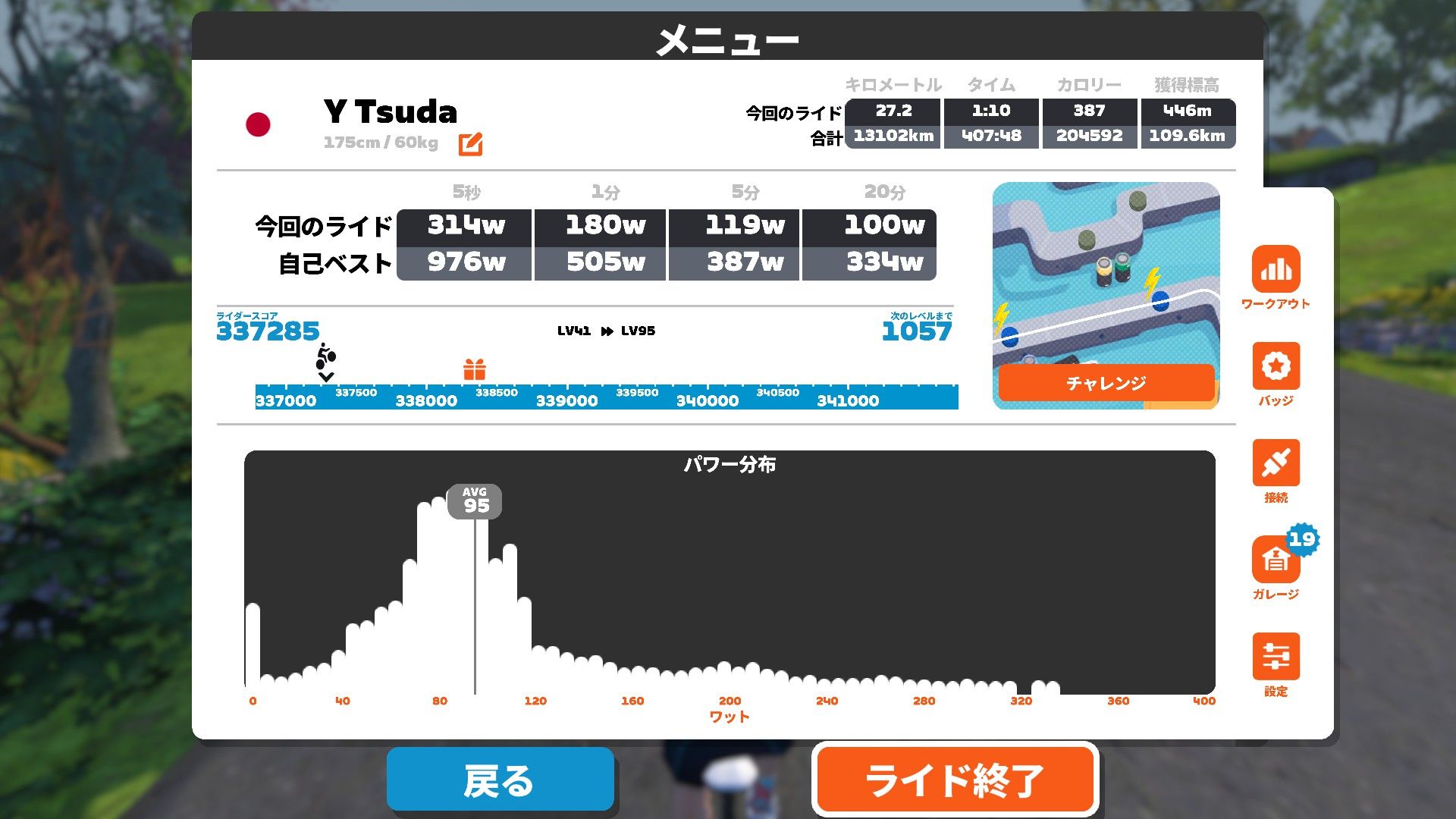1456x819 pixels.
Task: Edit the rider profile via pencil icon
Action: [x=470, y=143]
